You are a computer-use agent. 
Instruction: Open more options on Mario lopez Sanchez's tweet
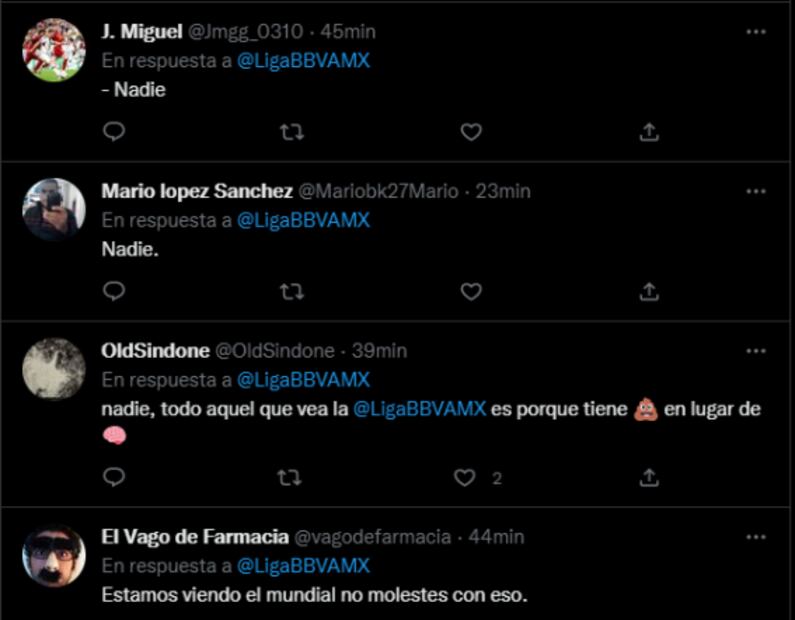coord(756,191)
